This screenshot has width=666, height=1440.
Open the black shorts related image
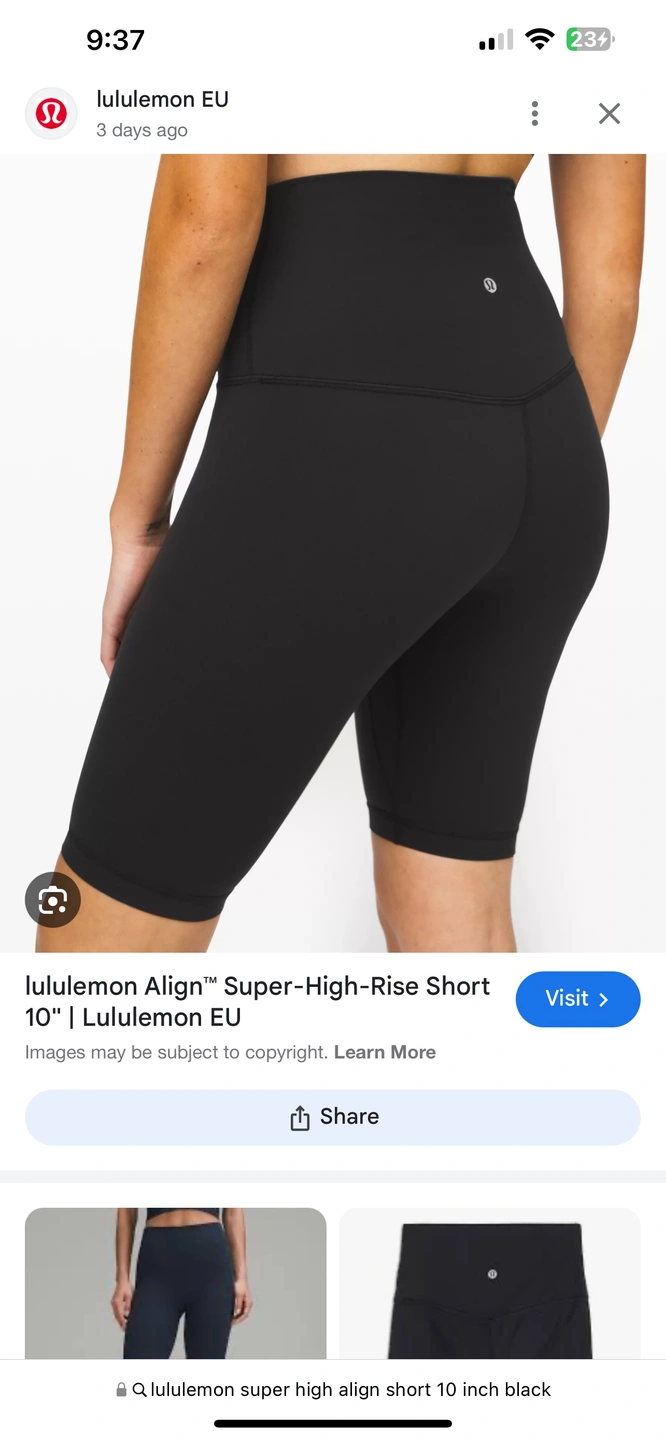point(490,1283)
